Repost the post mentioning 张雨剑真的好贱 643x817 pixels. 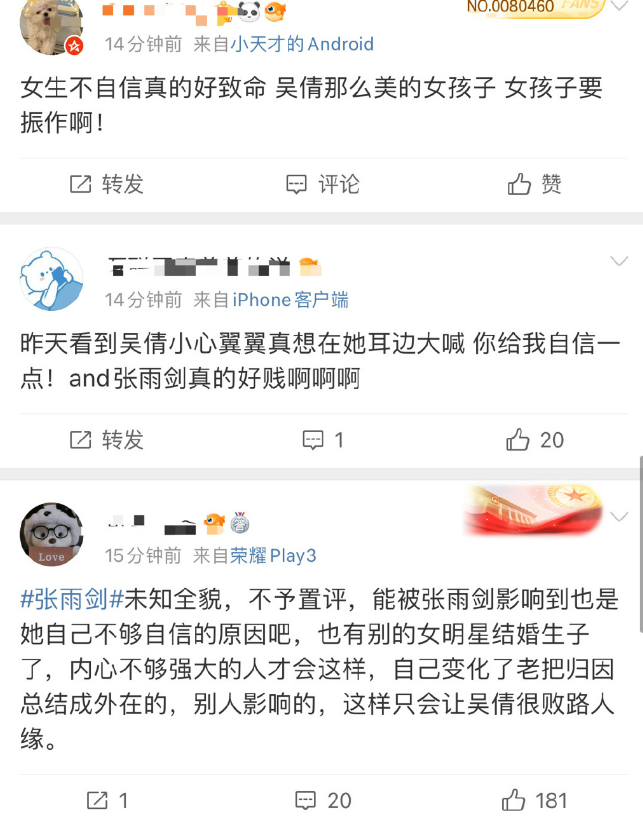click(106, 440)
